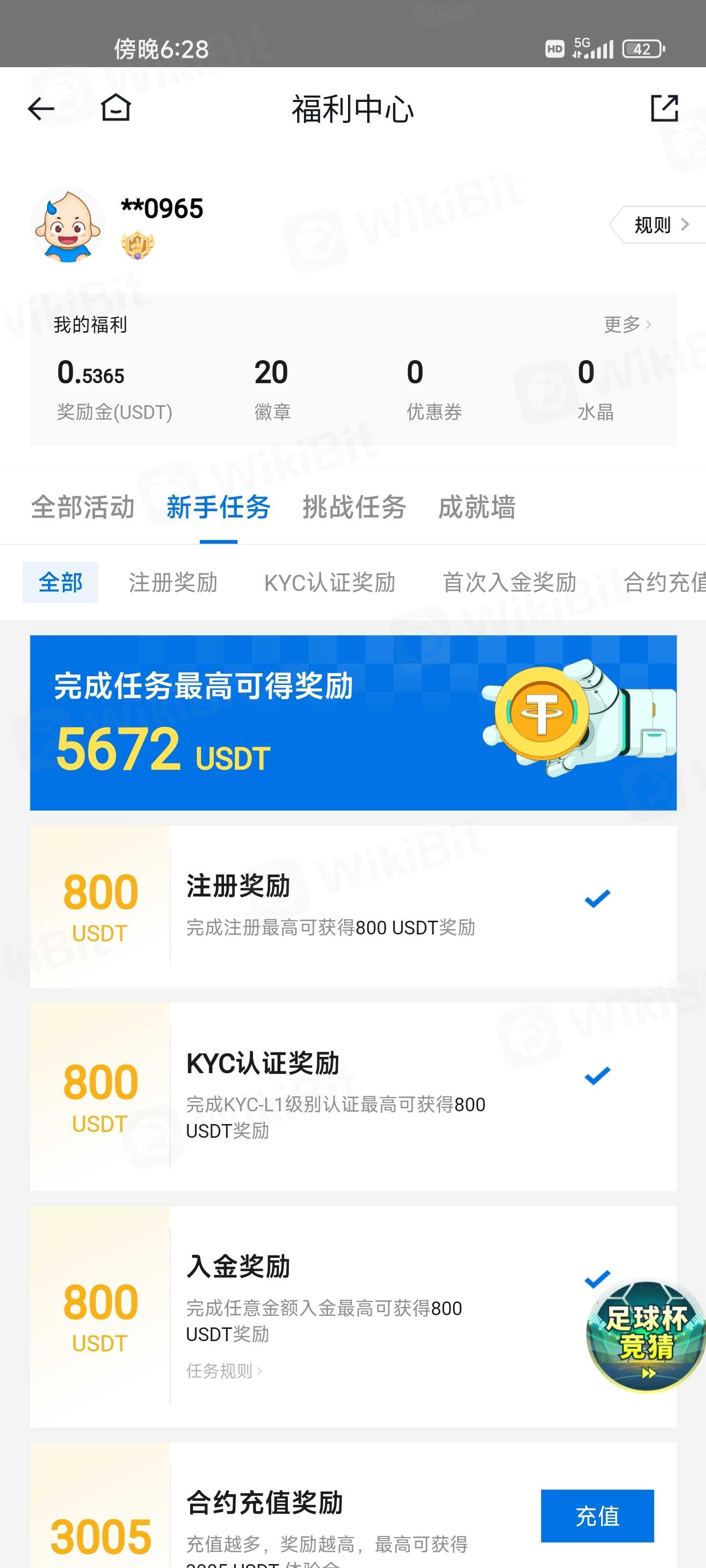The image size is (706, 1568).
Task: Open the user avatar profile
Action: 68,225
